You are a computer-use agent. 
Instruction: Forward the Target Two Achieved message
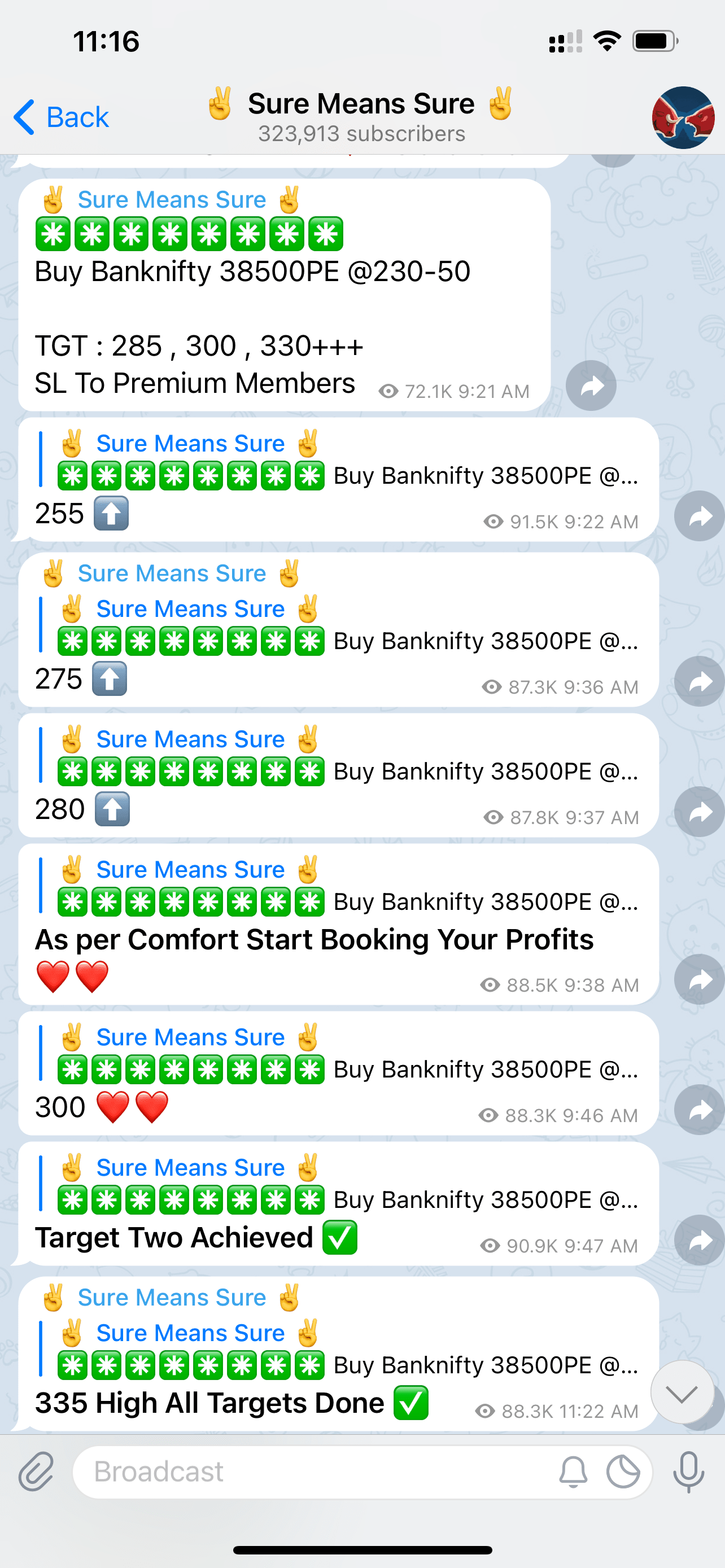coord(699,1240)
